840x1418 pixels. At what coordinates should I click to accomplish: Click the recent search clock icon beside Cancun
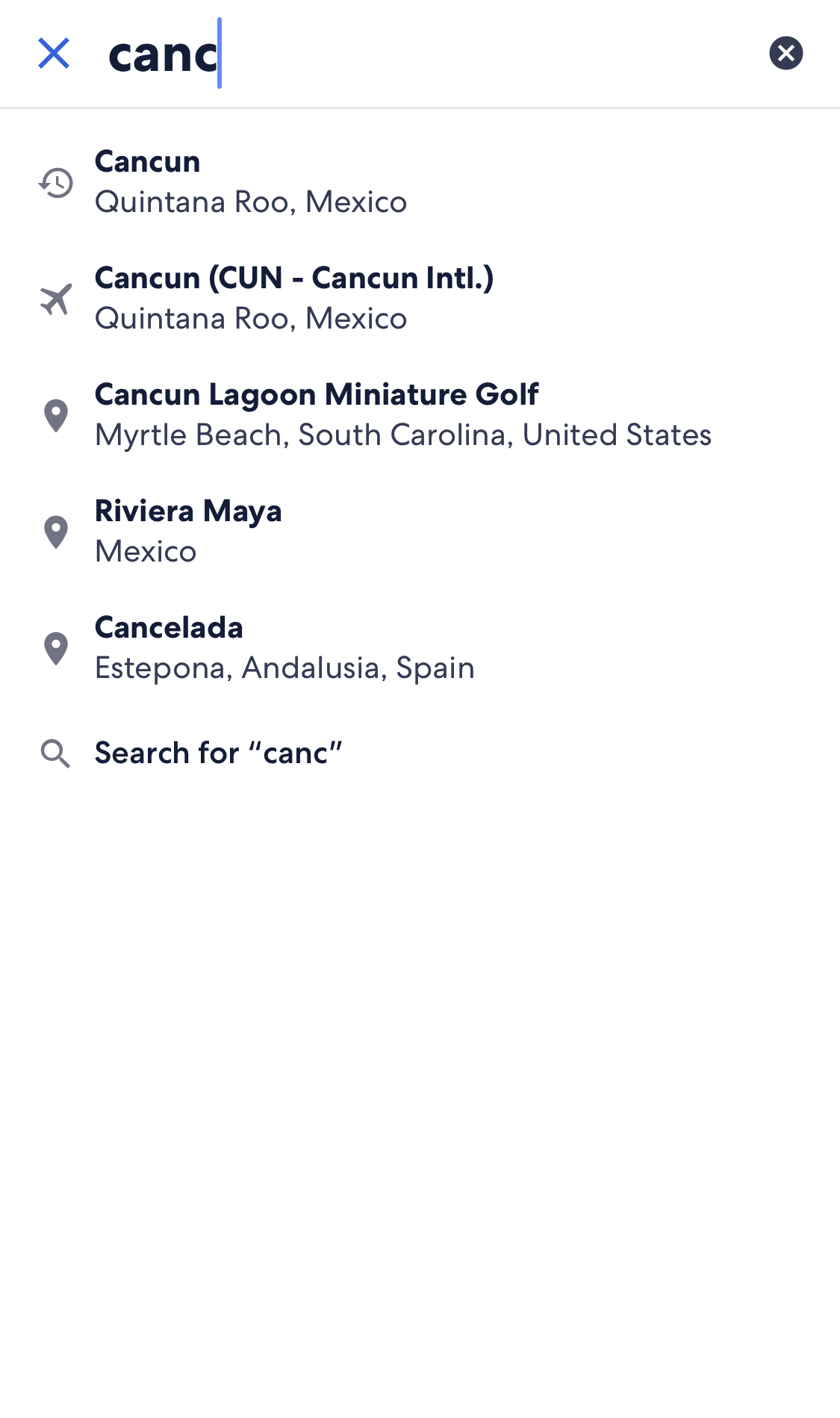(55, 184)
